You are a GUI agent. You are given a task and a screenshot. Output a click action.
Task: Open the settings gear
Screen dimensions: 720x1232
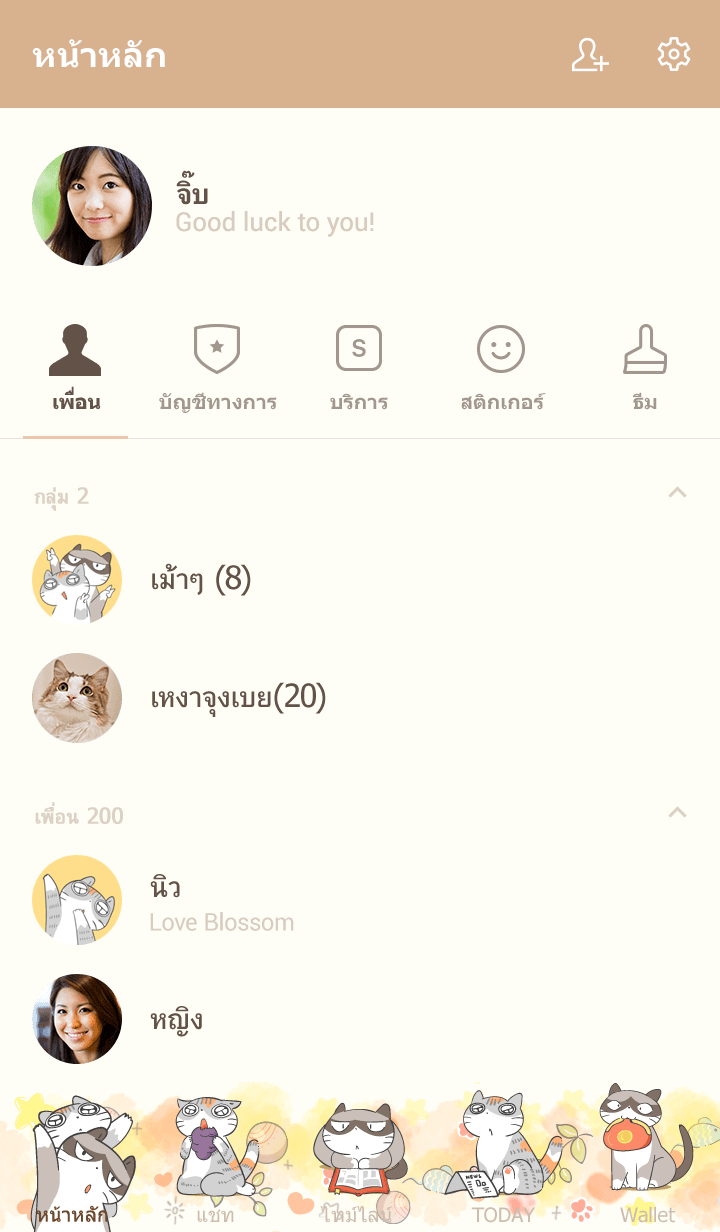(673, 55)
